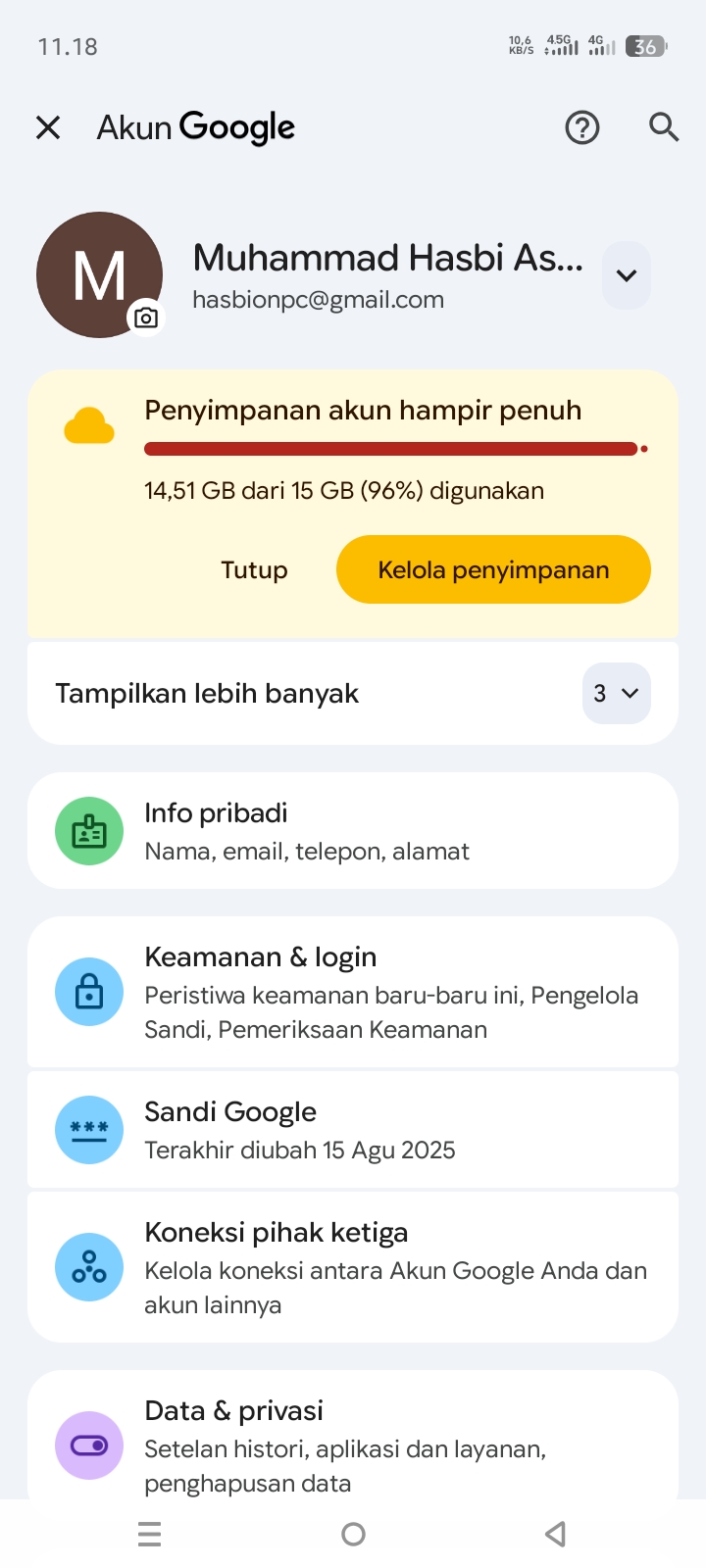Expand Tampilkan lebih banyak
This screenshot has height=1568, width=706.
point(616,693)
